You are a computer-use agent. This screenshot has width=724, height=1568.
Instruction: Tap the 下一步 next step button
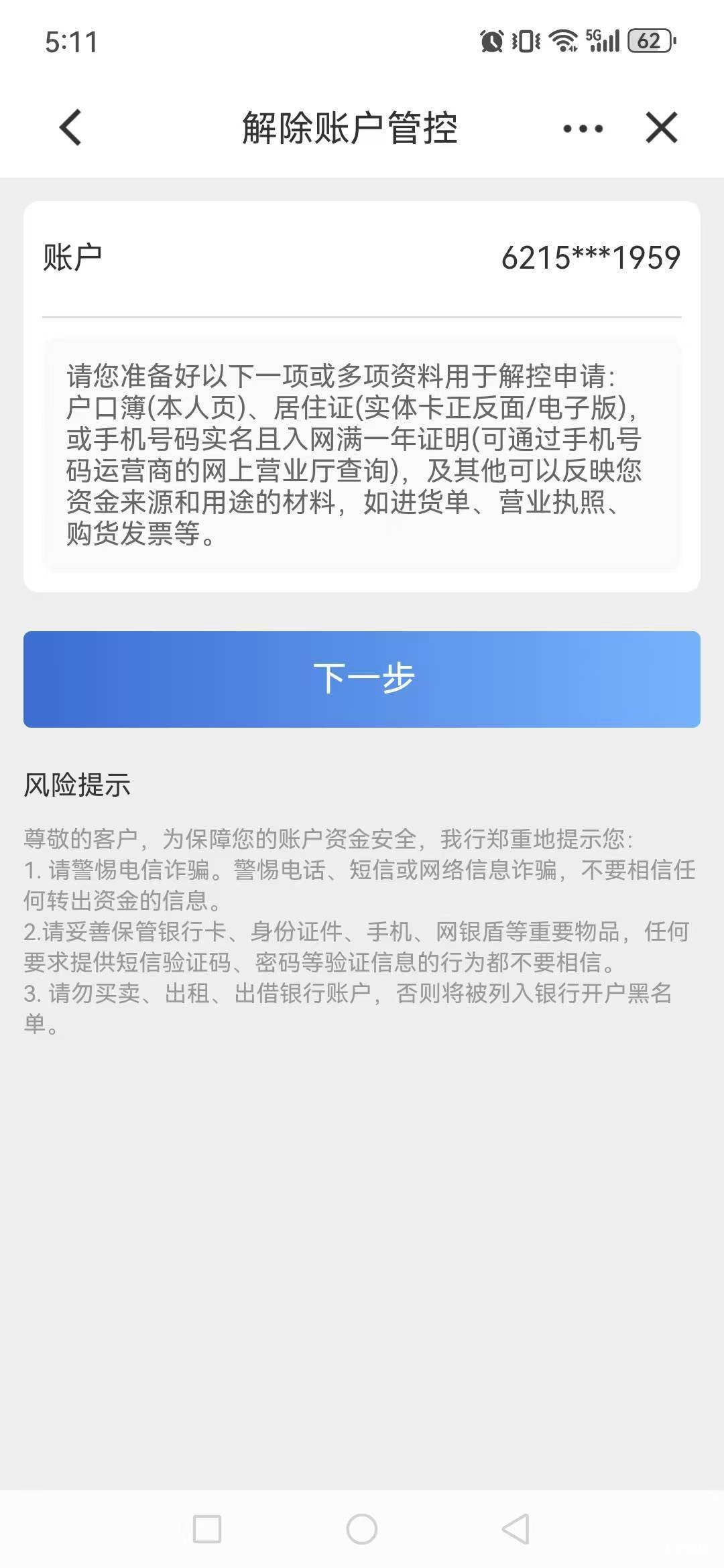[x=362, y=679]
